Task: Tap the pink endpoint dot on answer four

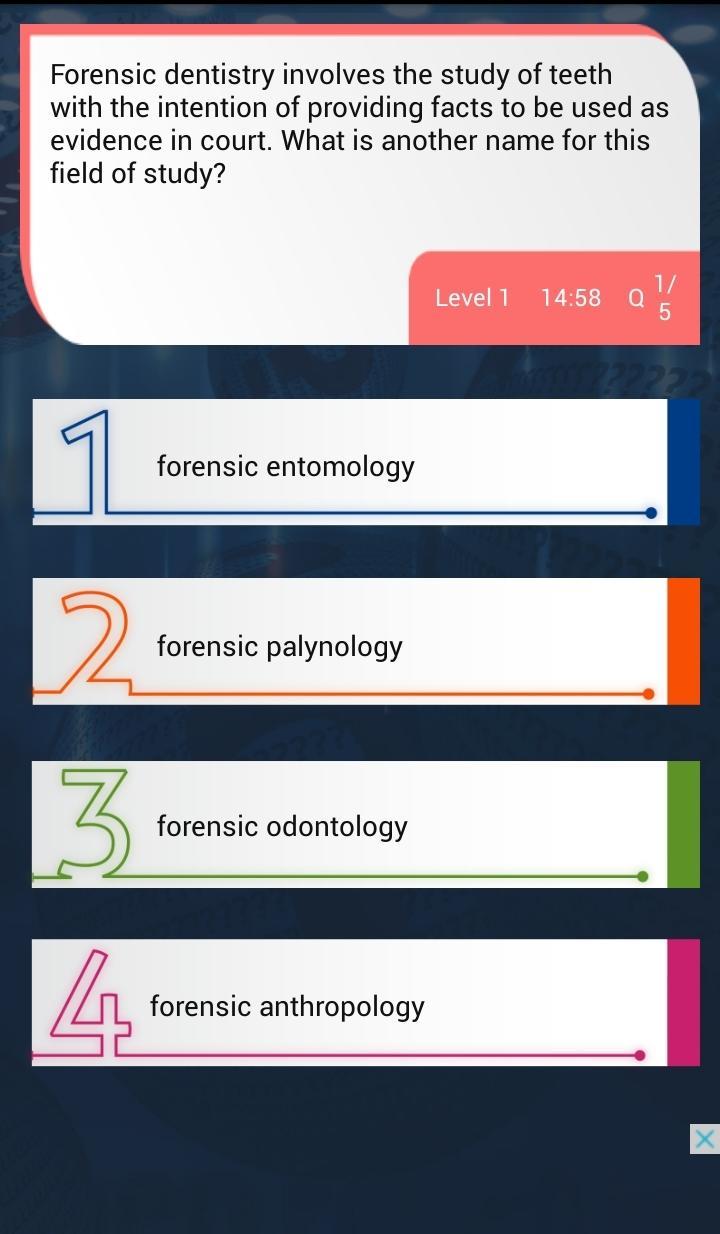Action: tap(639, 1054)
